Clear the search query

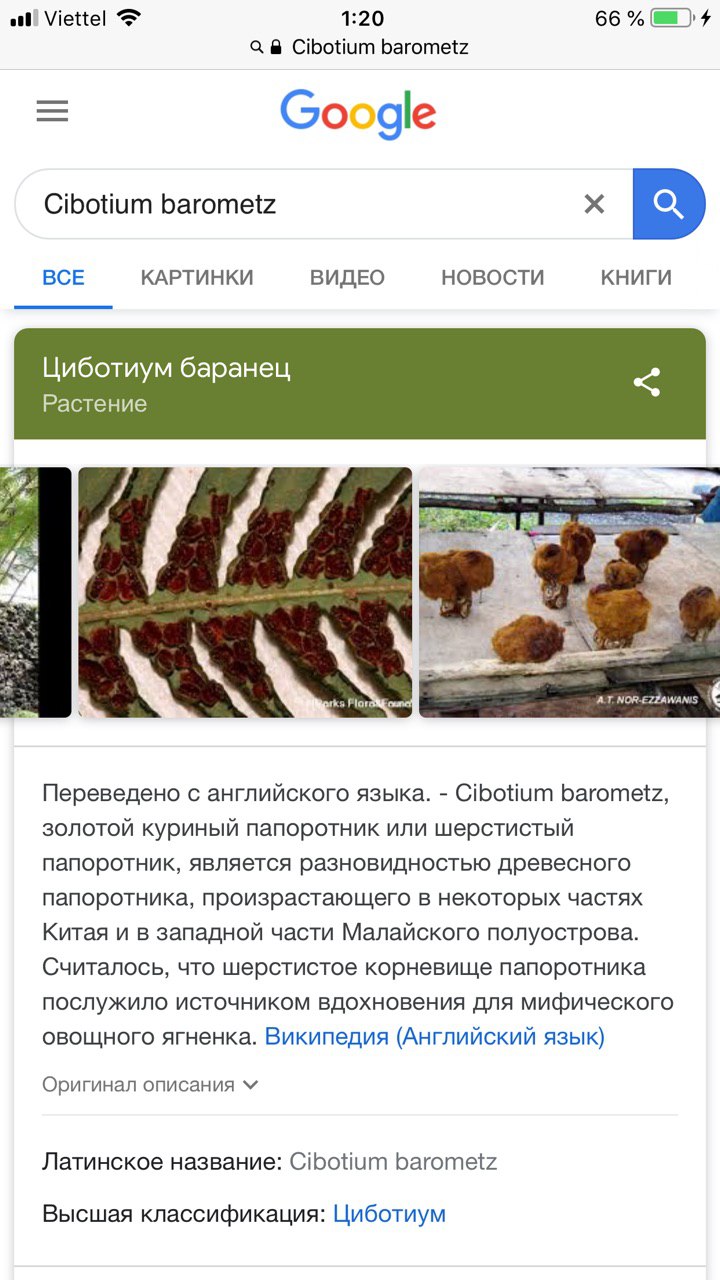(594, 204)
